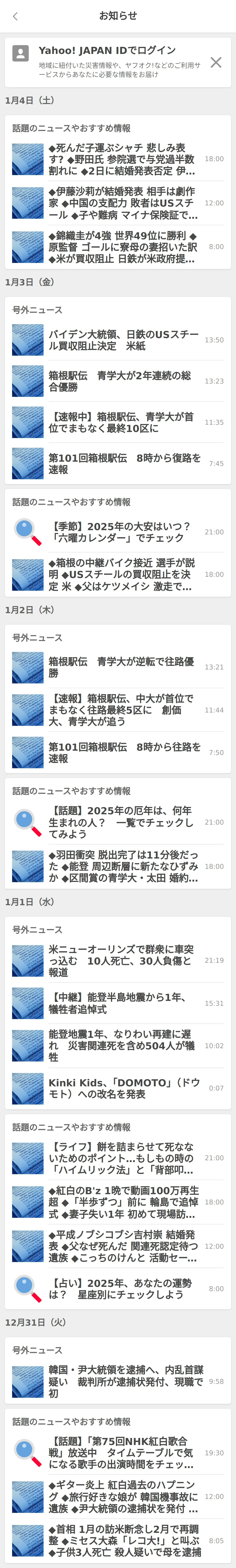Open 能登半島地震から1年 memorial live item

click(x=122, y=1003)
